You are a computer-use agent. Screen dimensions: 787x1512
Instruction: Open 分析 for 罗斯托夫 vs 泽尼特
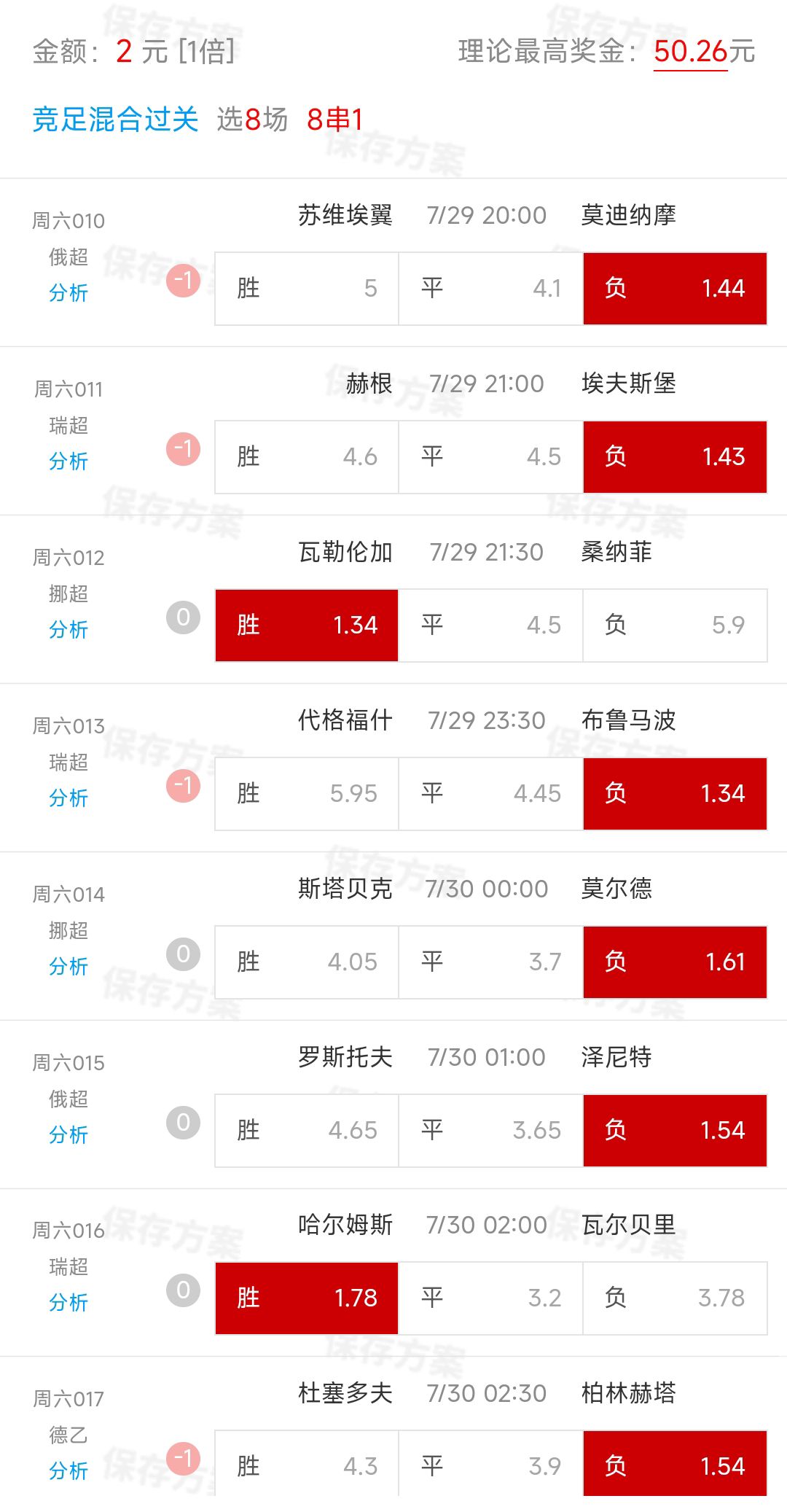(68, 1135)
